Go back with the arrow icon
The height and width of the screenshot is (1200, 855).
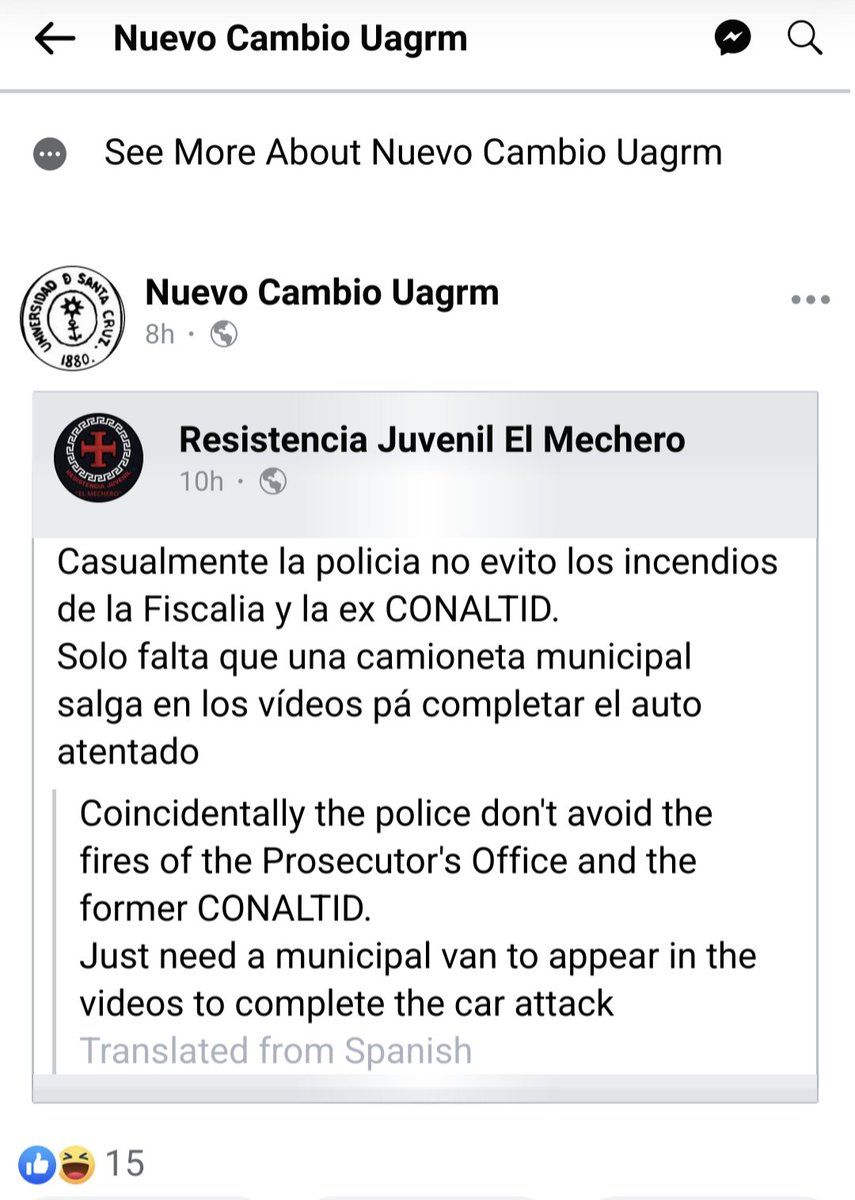[55, 39]
